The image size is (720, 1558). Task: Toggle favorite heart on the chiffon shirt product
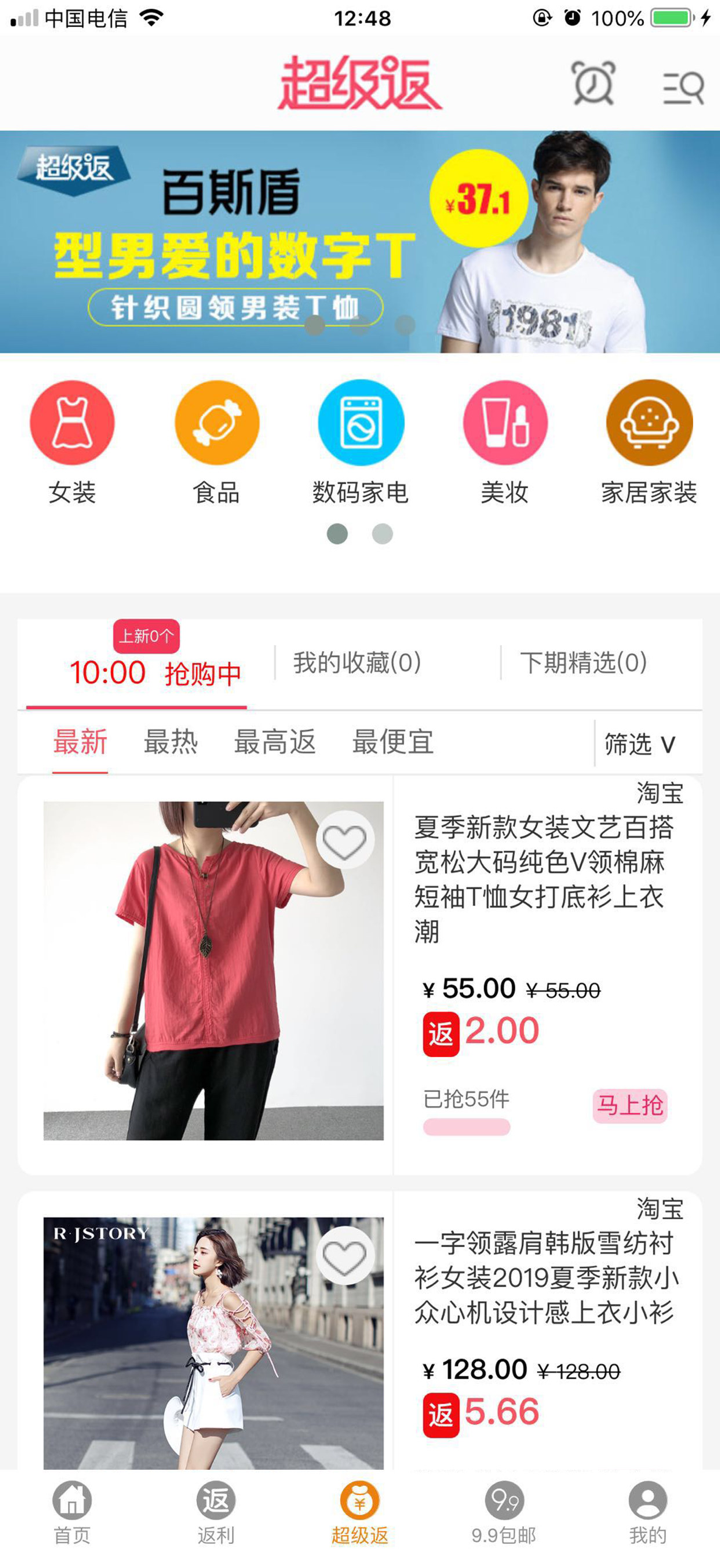click(345, 1255)
